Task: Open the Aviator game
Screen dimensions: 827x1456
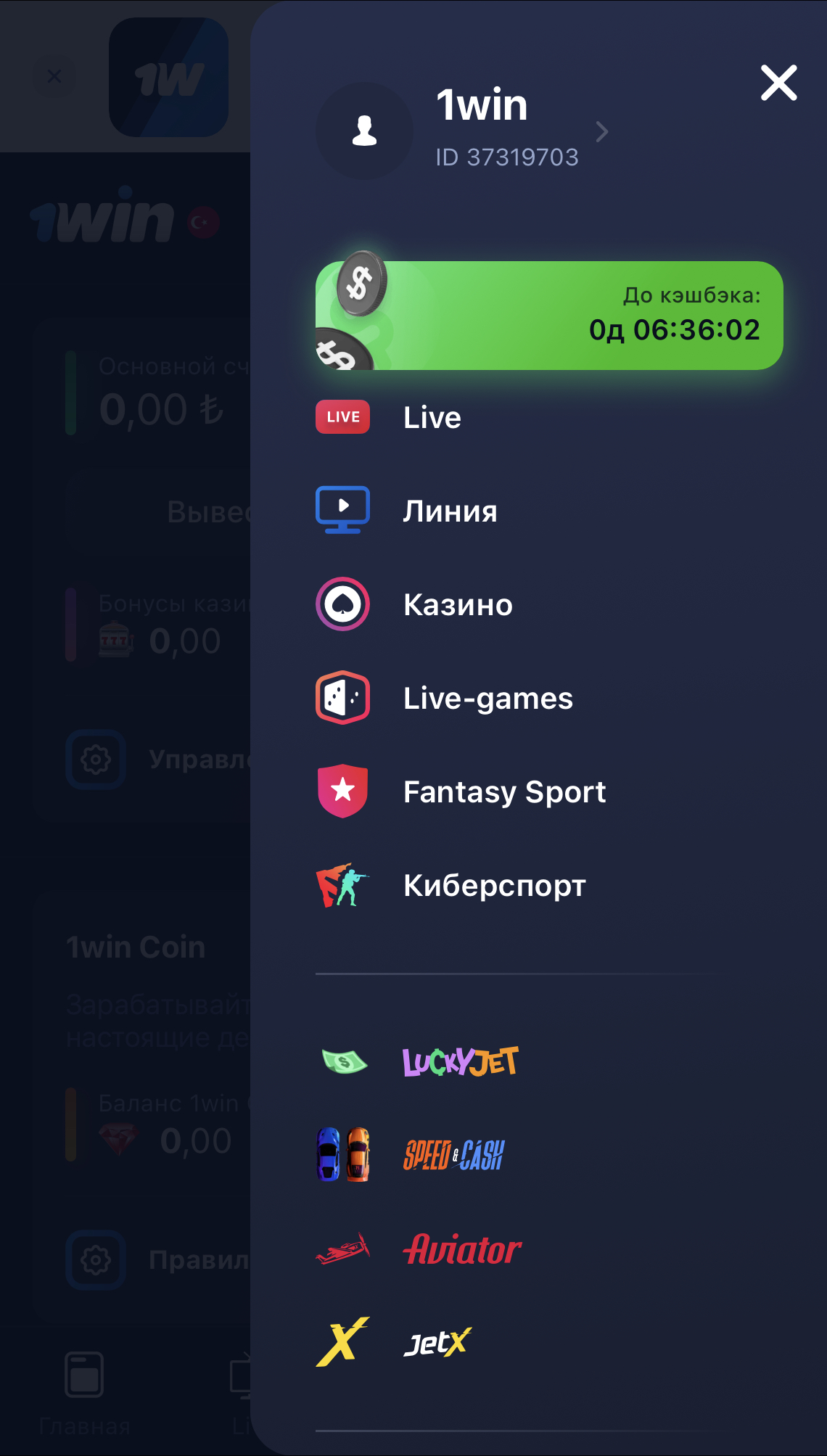Action: tap(461, 1249)
